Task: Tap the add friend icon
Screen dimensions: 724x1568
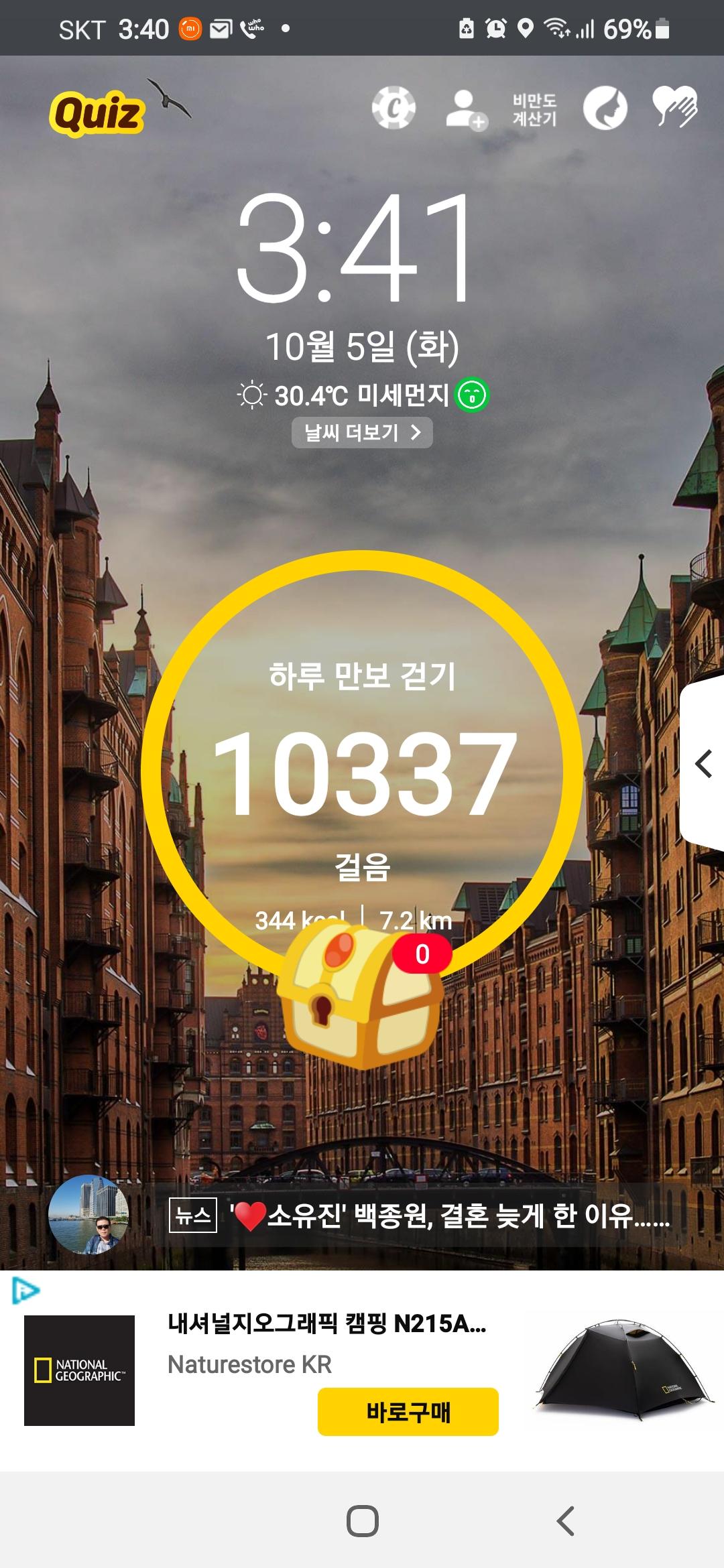Action: coord(466,109)
